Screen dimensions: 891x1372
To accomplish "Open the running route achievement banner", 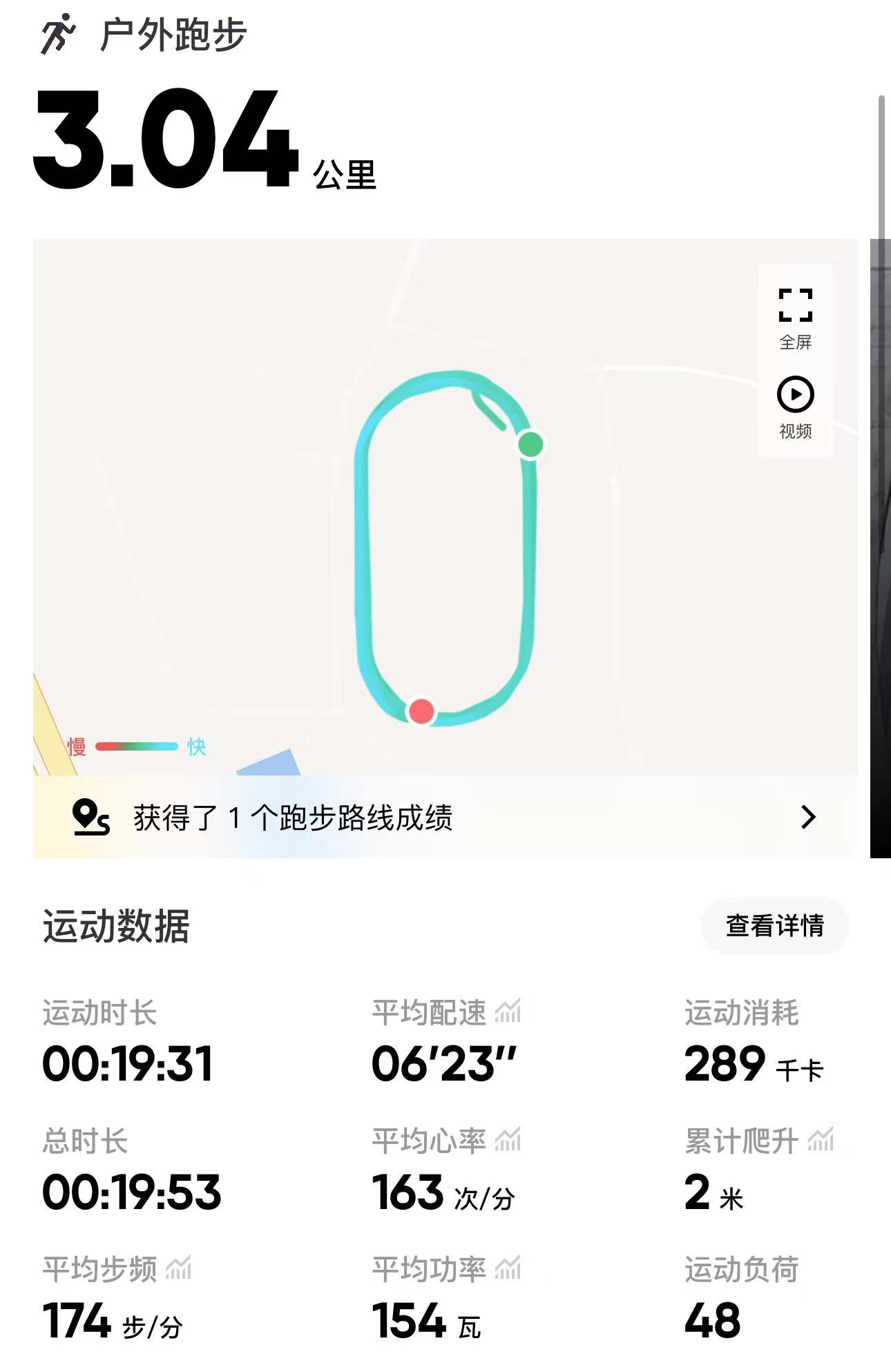I will click(445, 817).
